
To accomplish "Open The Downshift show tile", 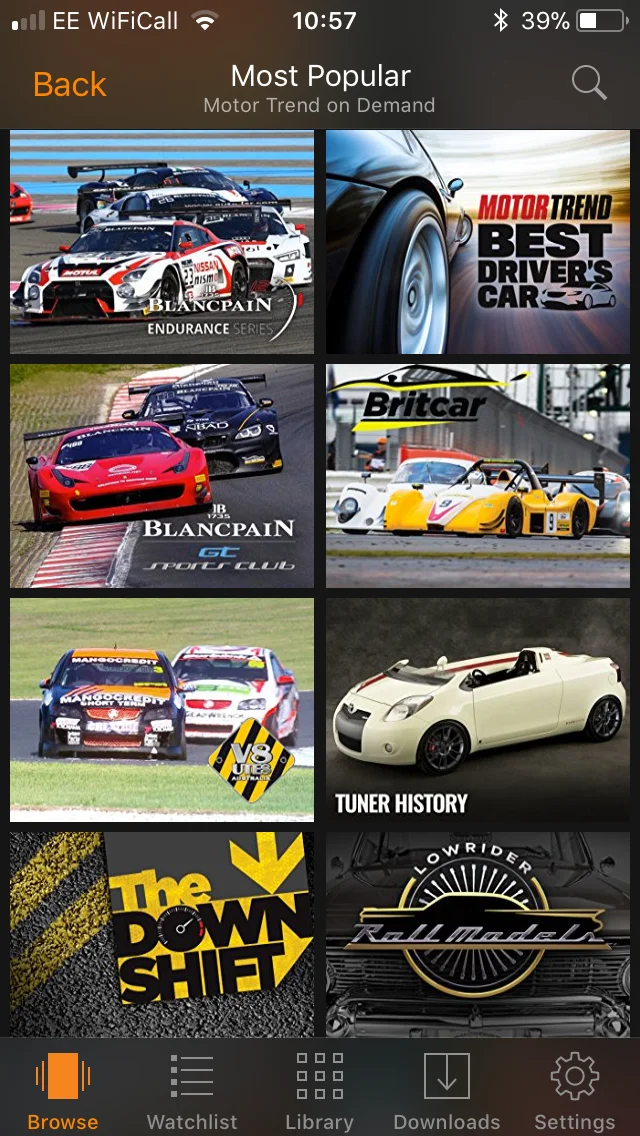I will [162, 935].
